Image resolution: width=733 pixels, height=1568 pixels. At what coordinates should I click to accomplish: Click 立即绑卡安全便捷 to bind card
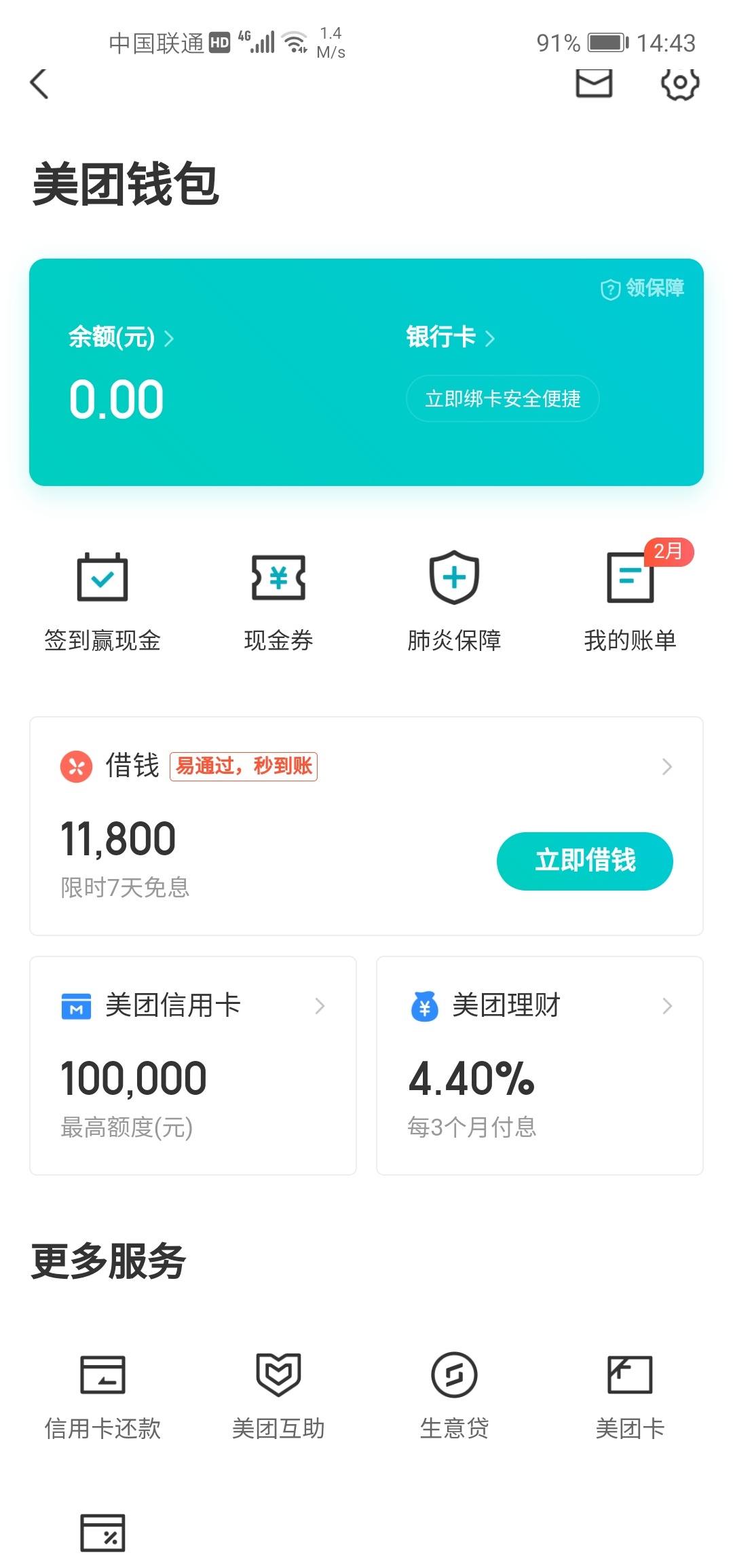click(x=502, y=400)
